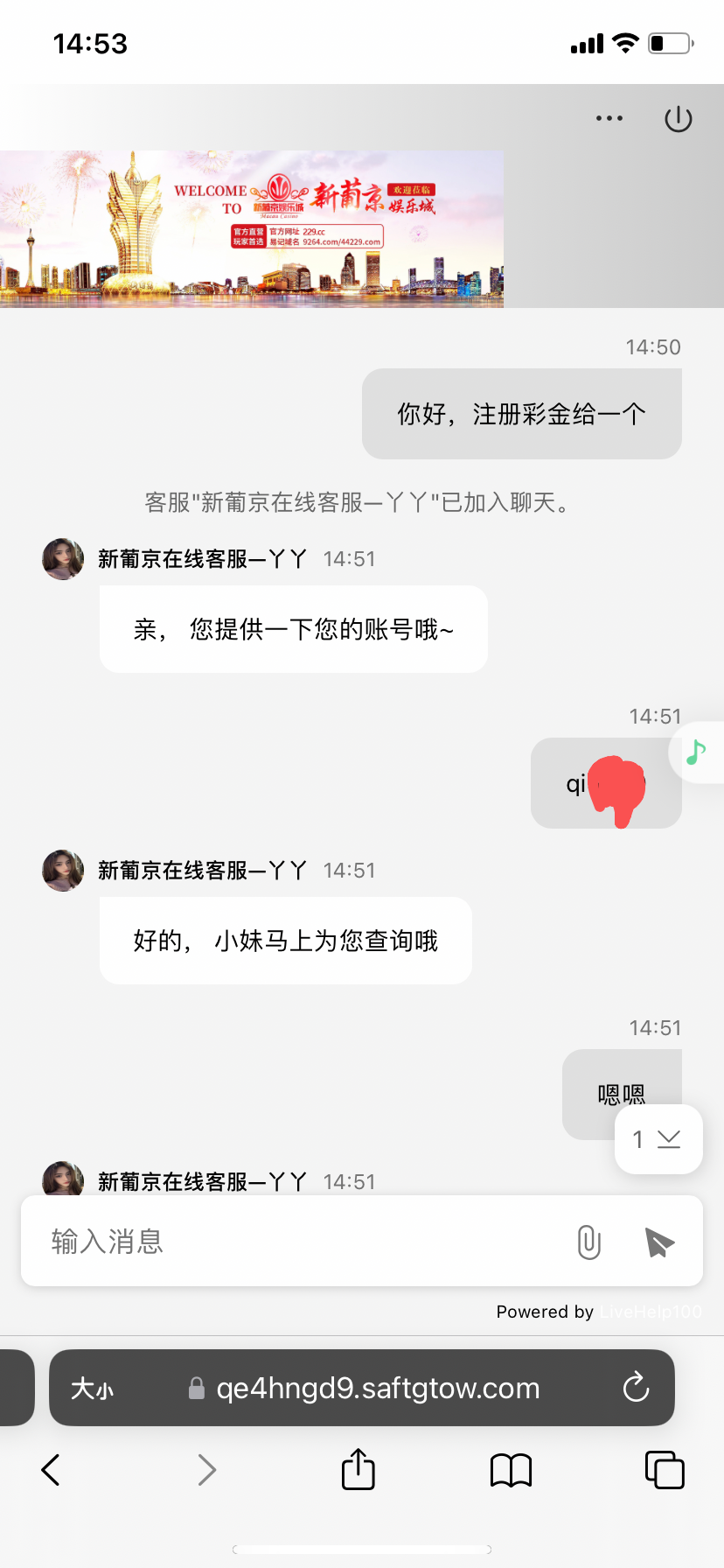Send message with the paper plane icon
This screenshot has width=724, height=1568.
pos(658,1241)
